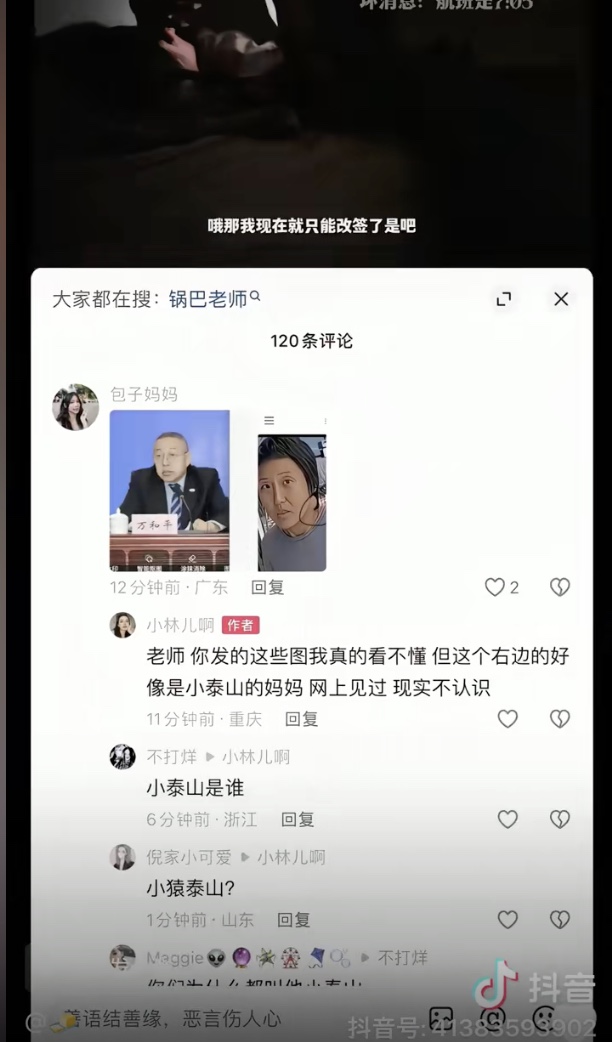Like 倪家小可爱's comment 小猿泰山?
The image size is (612, 1042).
(508, 919)
